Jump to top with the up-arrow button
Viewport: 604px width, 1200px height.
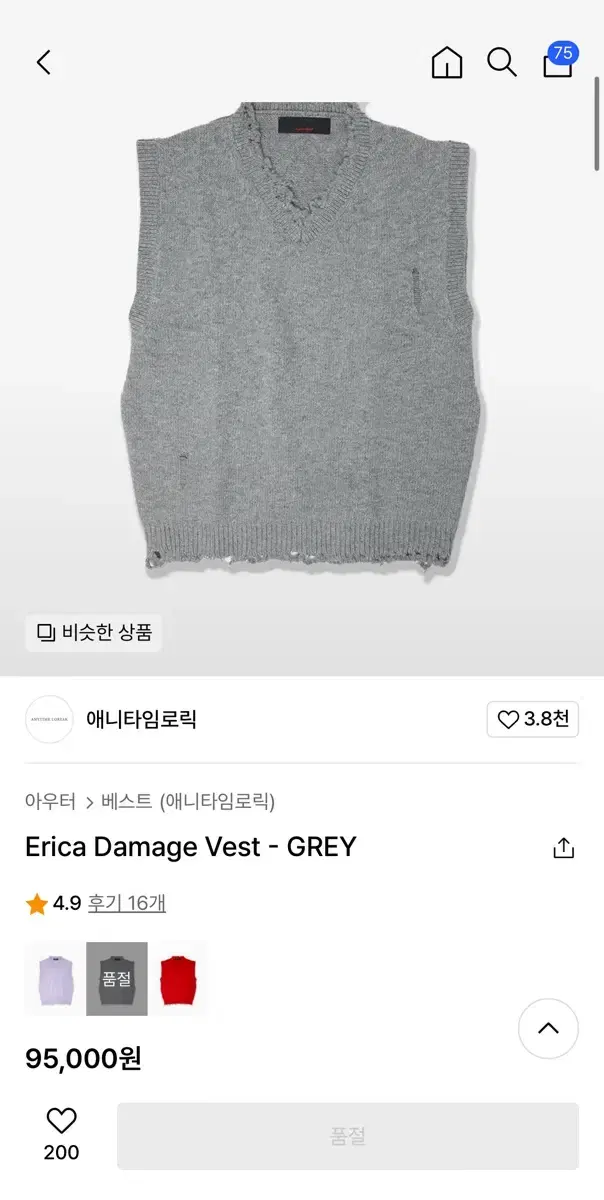[548, 1029]
